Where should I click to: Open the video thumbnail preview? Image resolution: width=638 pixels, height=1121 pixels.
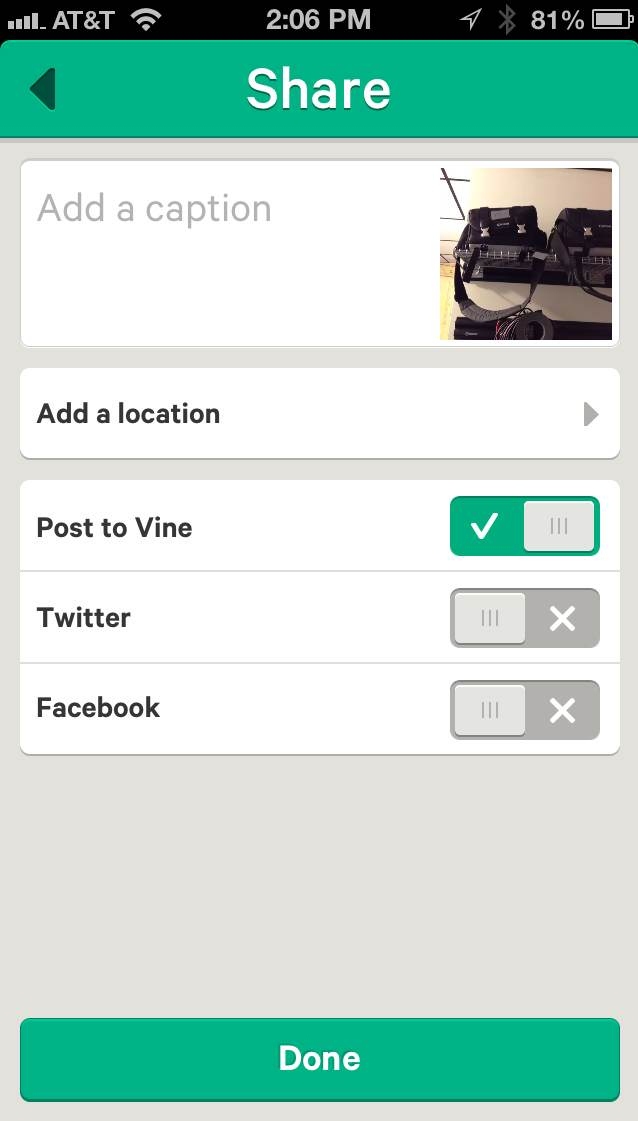pos(526,254)
